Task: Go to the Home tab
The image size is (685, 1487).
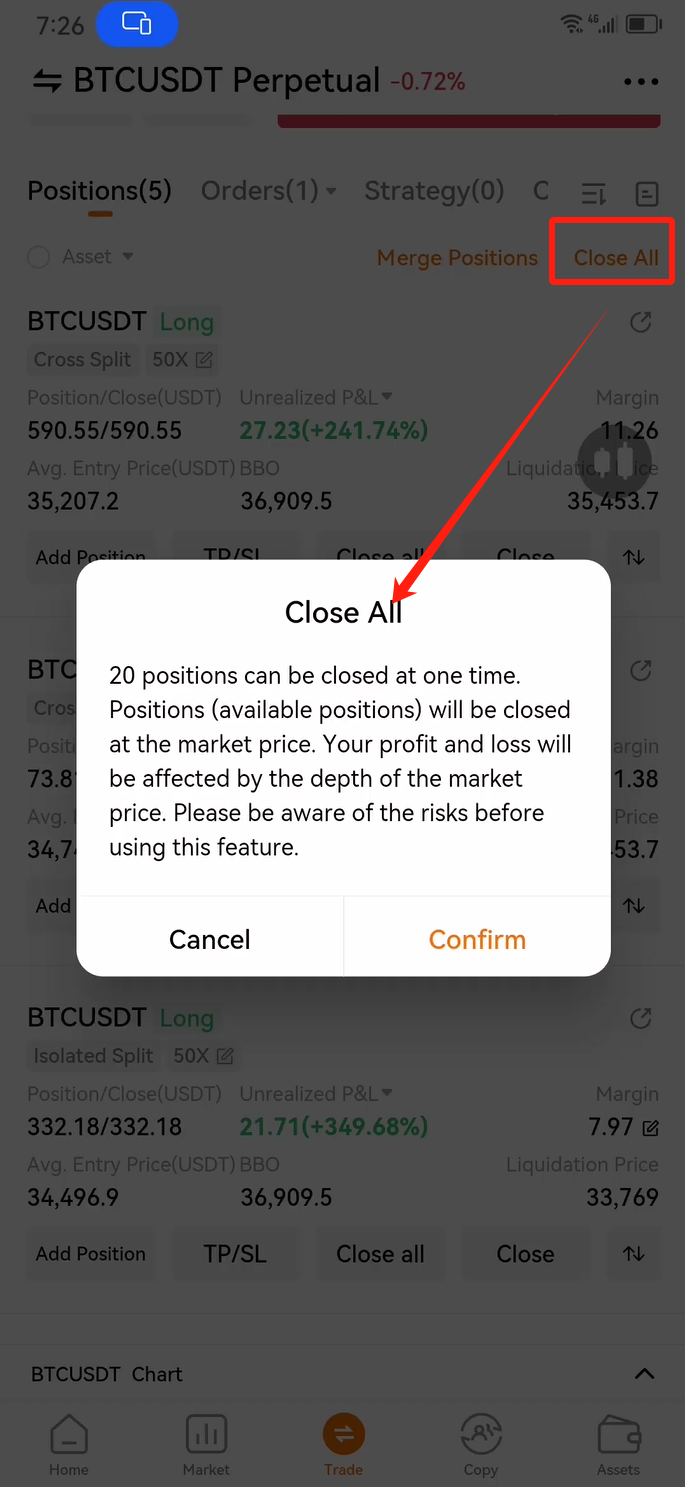Action: [69, 1446]
